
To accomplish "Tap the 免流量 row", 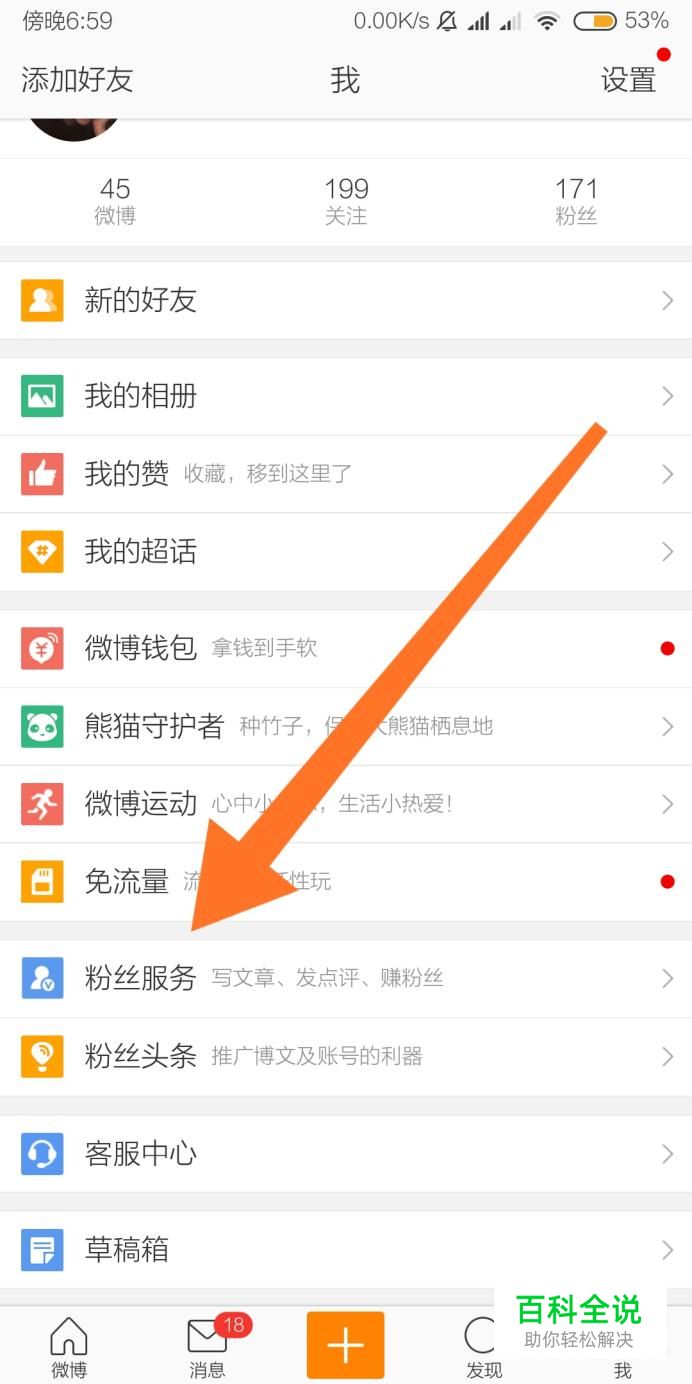I will (346, 882).
